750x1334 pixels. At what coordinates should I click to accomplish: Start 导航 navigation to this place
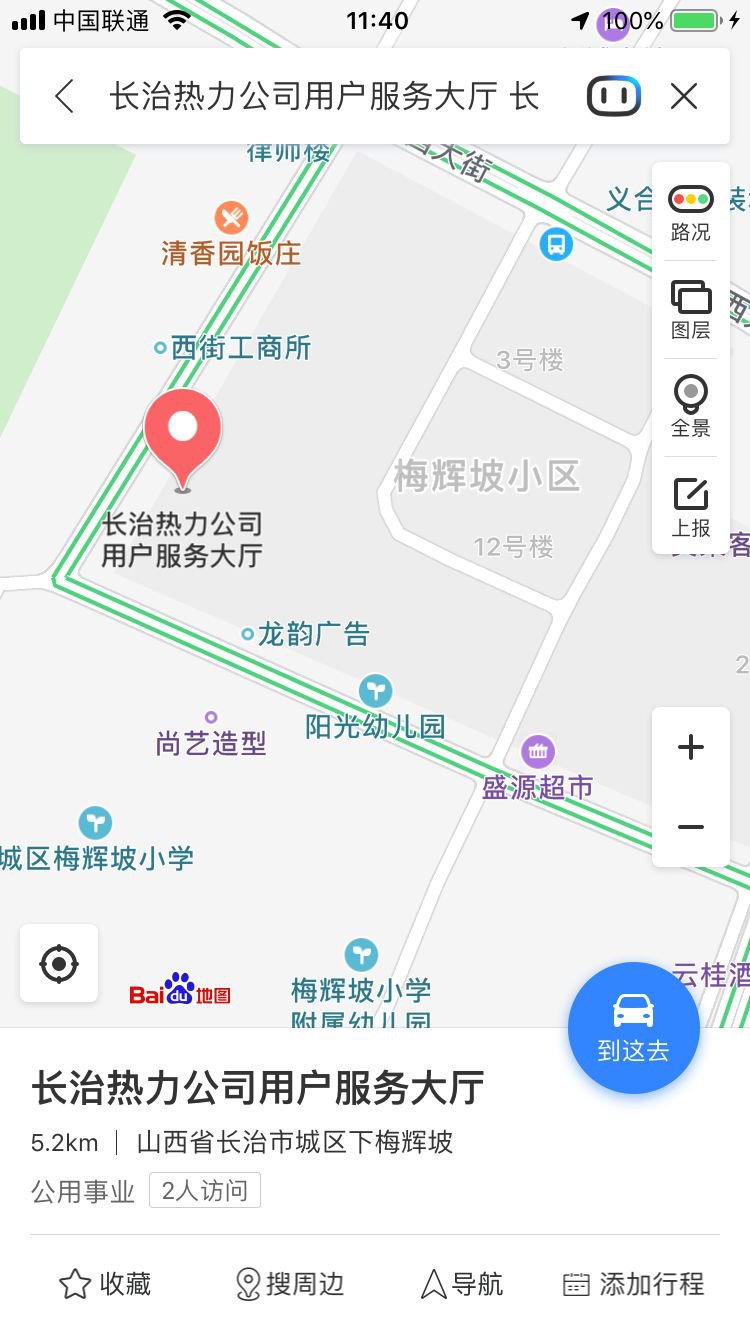(x=461, y=1284)
